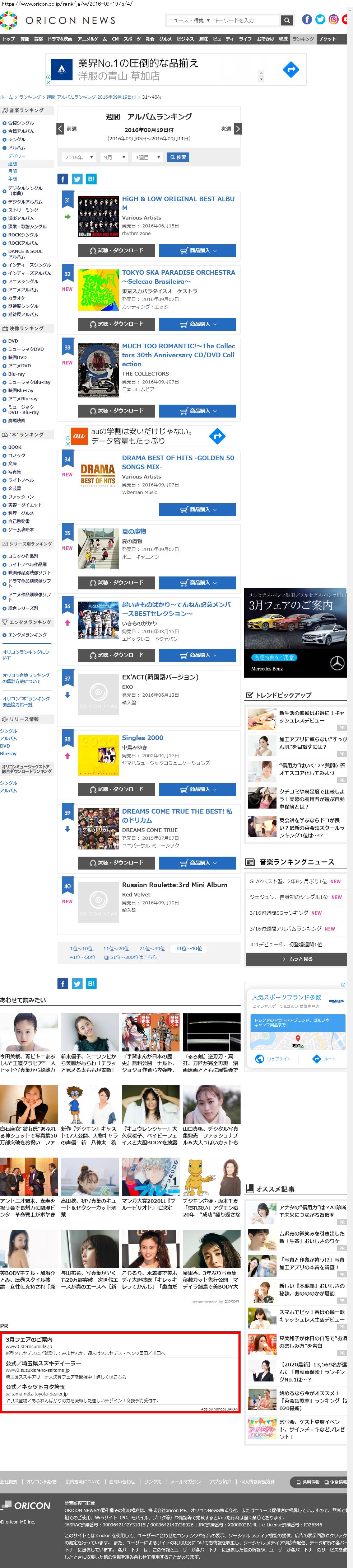Open Singles 2000 album link
Image resolution: width=353 pixels, height=1568 pixels.
click(x=142, y=737)
